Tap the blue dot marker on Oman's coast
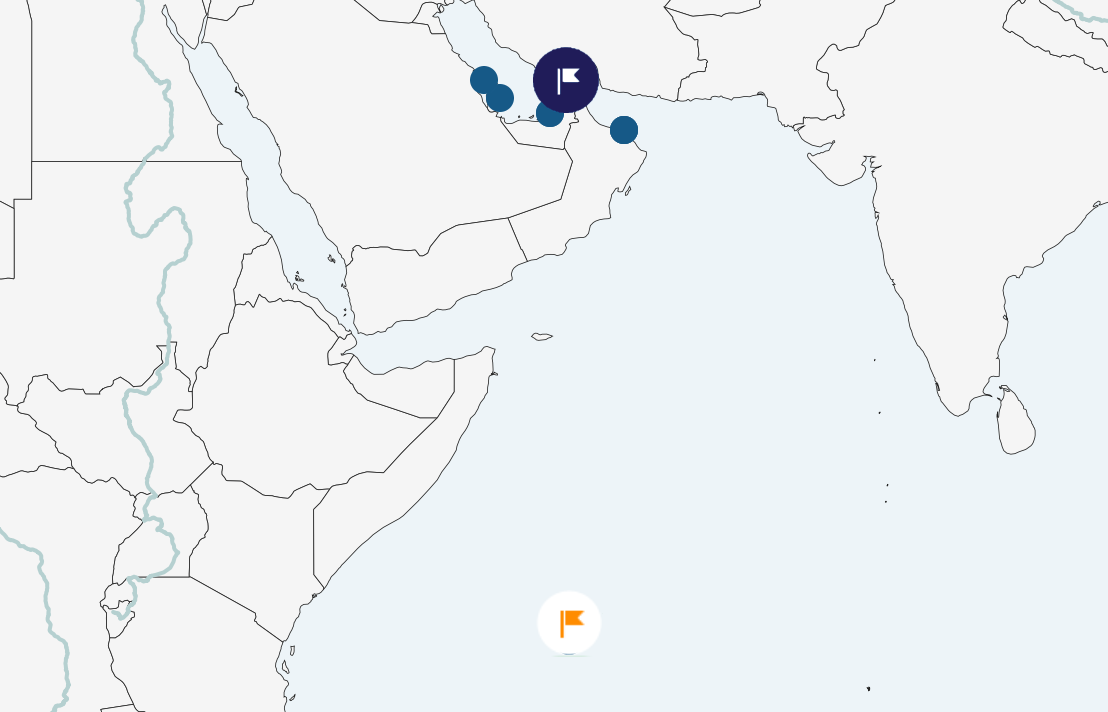The image size is (1108, 712). click(624, 130)
